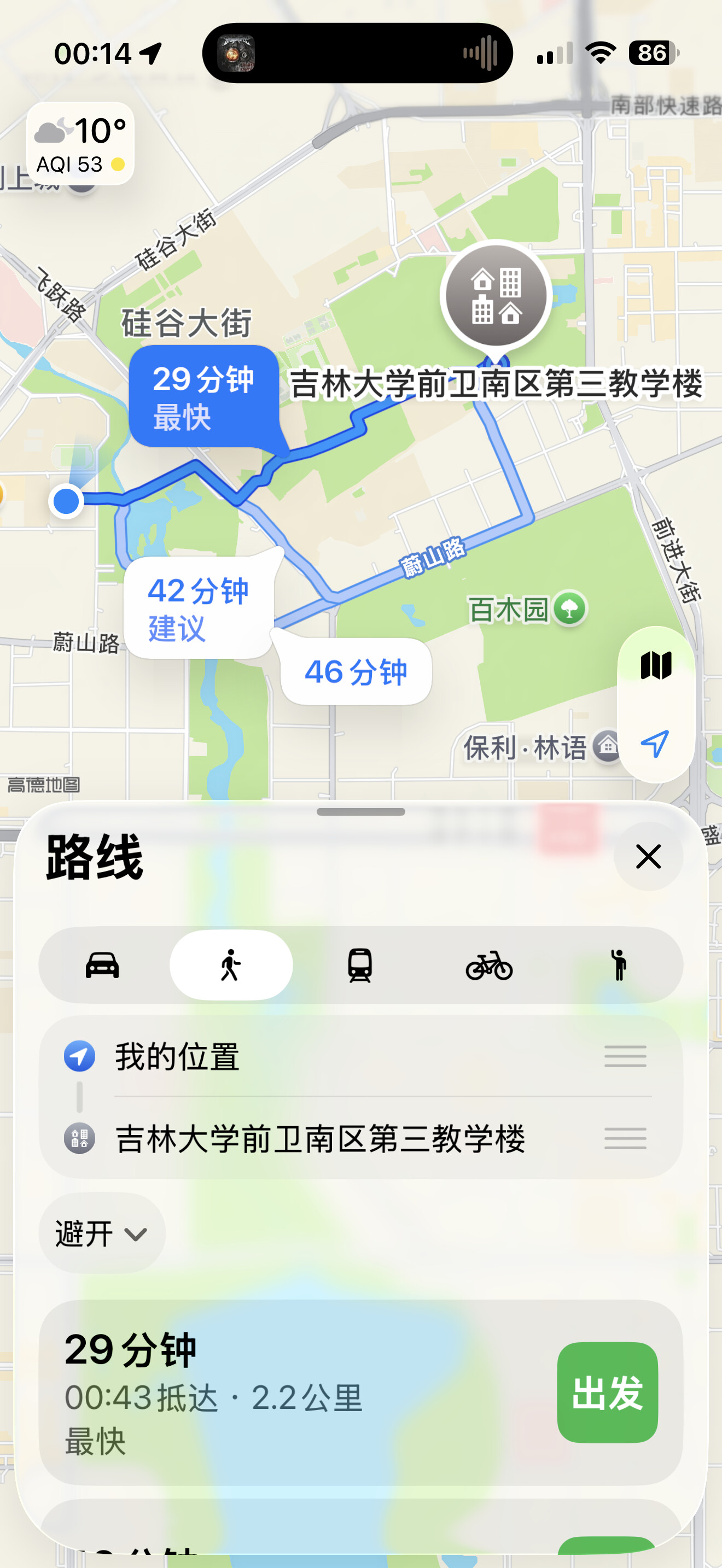Viewport: 722px width, 1568px height.
Task: Switch to cycling directions
Action: pyautogui.click(x=489, y=966)
